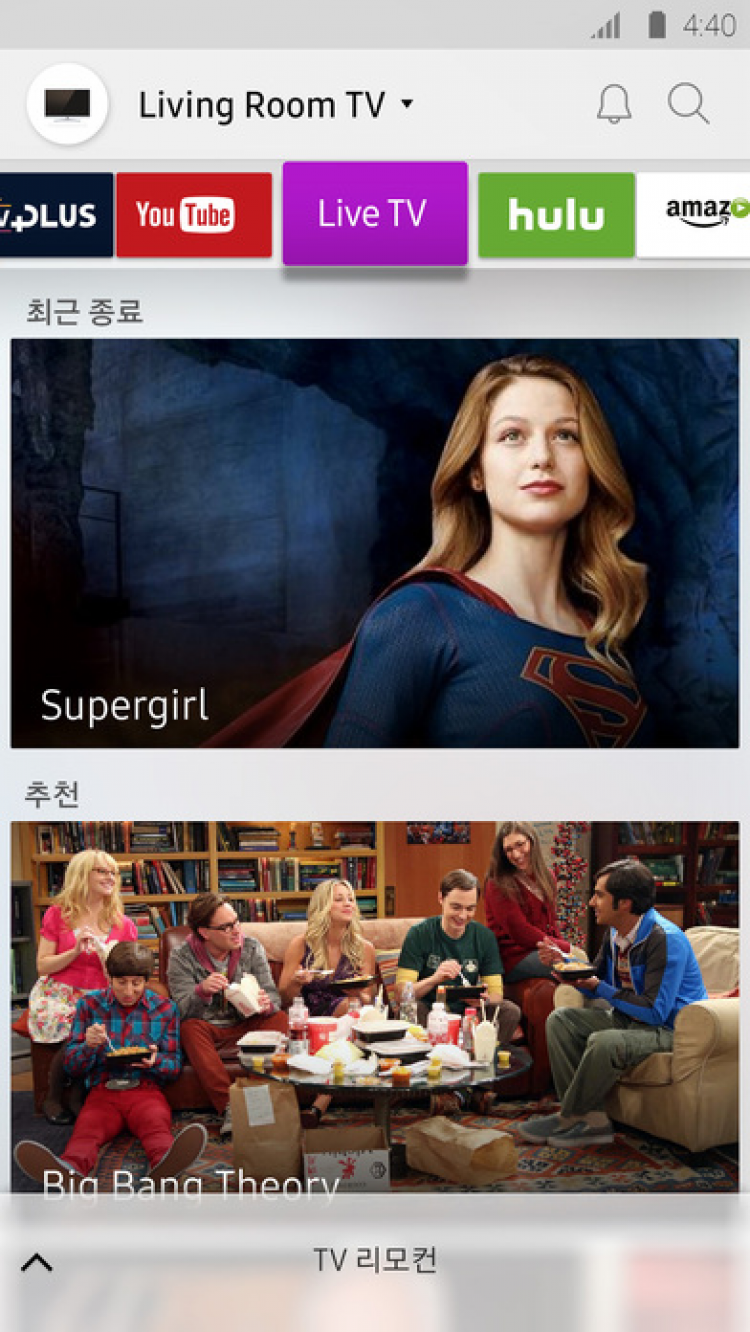Open the notifications bell
This screenshot has width=750, height=1332.
click(x=614, y=104)
